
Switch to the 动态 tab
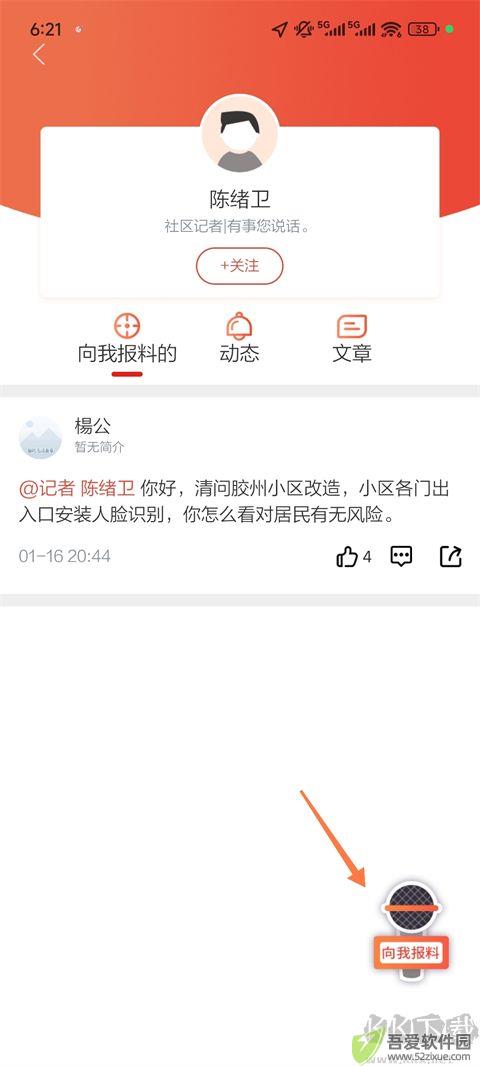(x=239, y=338)
